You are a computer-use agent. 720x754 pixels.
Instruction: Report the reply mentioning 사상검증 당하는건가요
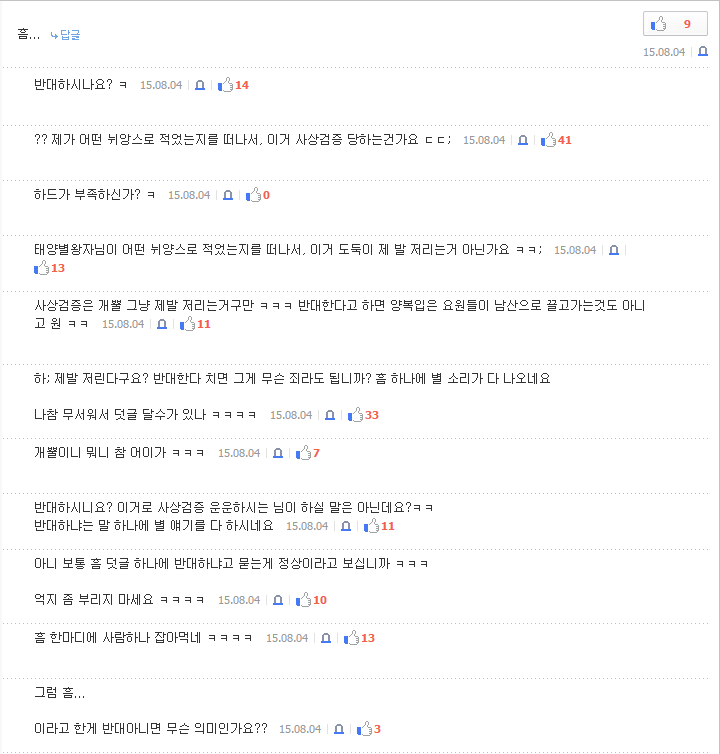pyautogui.click(x=522, y=140)
